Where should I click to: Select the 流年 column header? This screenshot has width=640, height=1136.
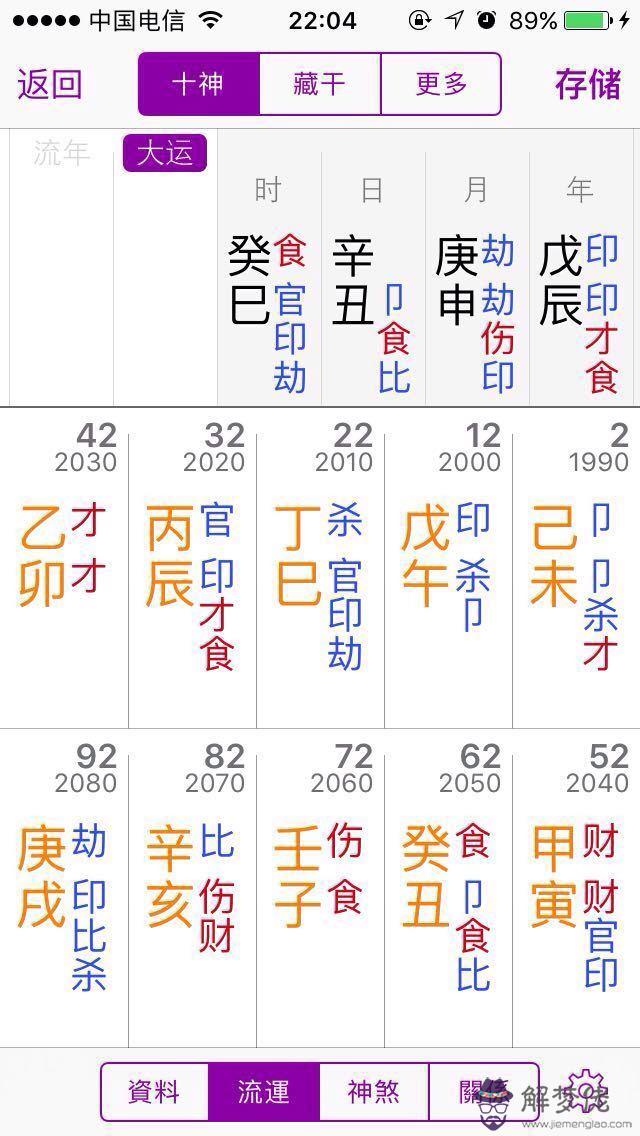pos(61,154)
